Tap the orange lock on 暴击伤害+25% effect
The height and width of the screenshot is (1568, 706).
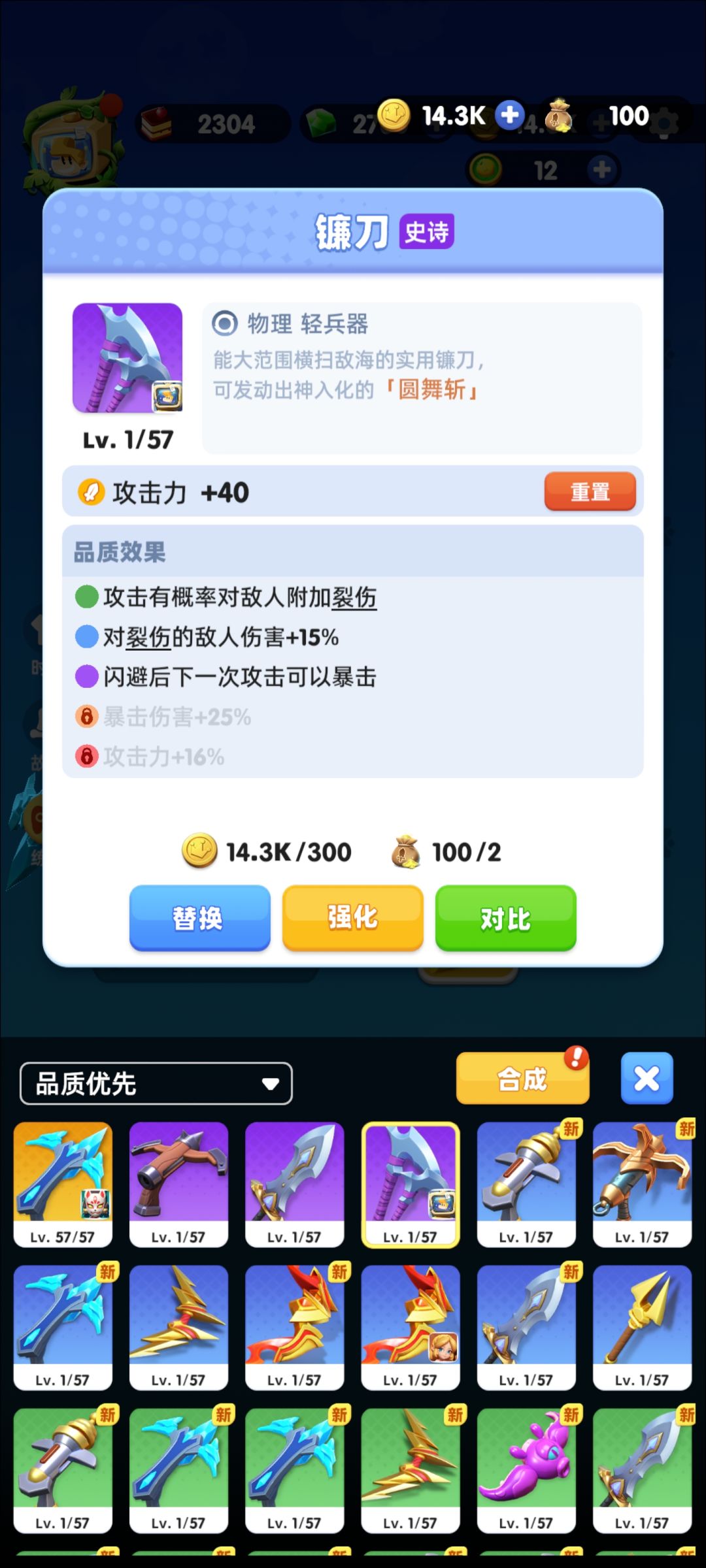point(86,717)
